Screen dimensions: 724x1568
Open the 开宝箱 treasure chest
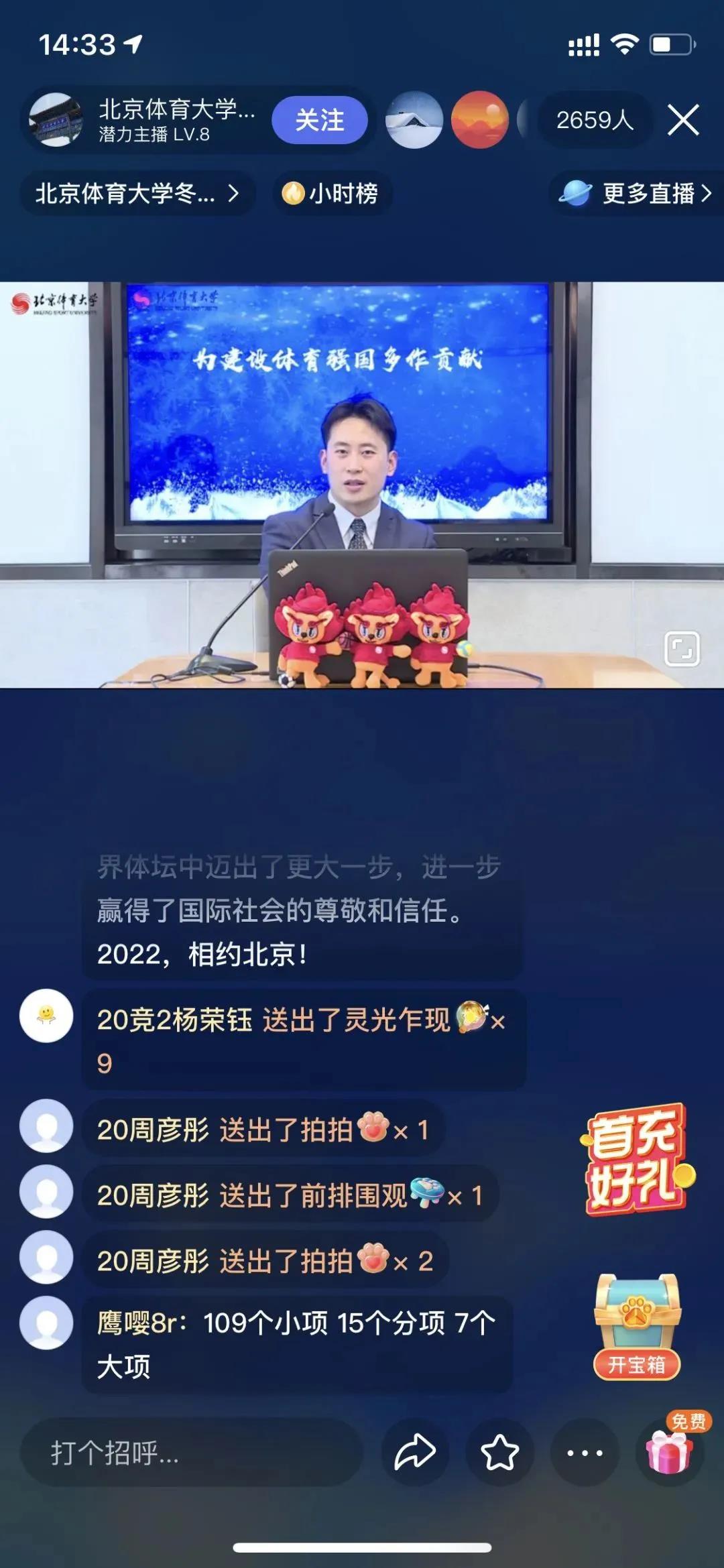[x=637, y=1326]
